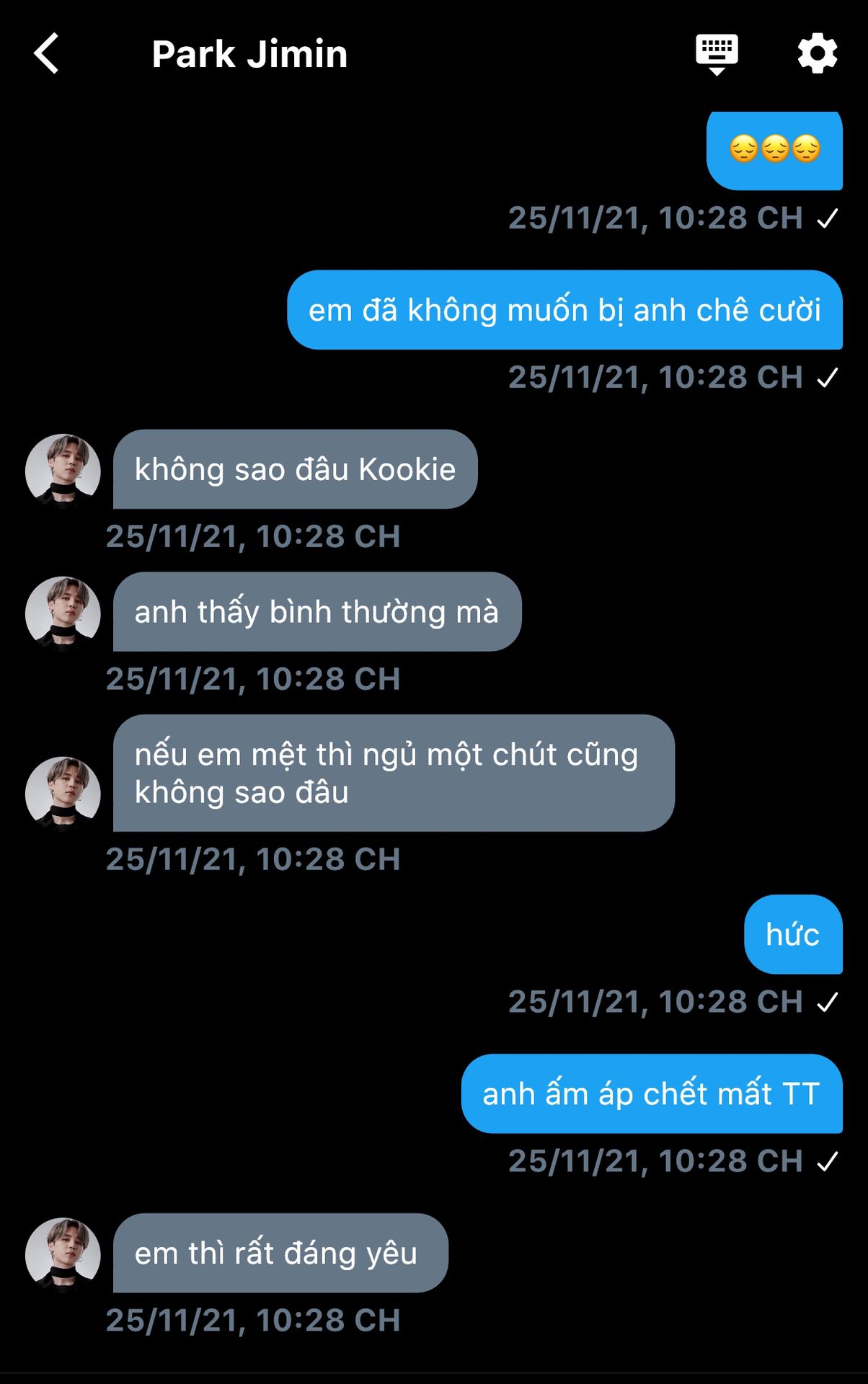Open the settings gear icon

817,53
